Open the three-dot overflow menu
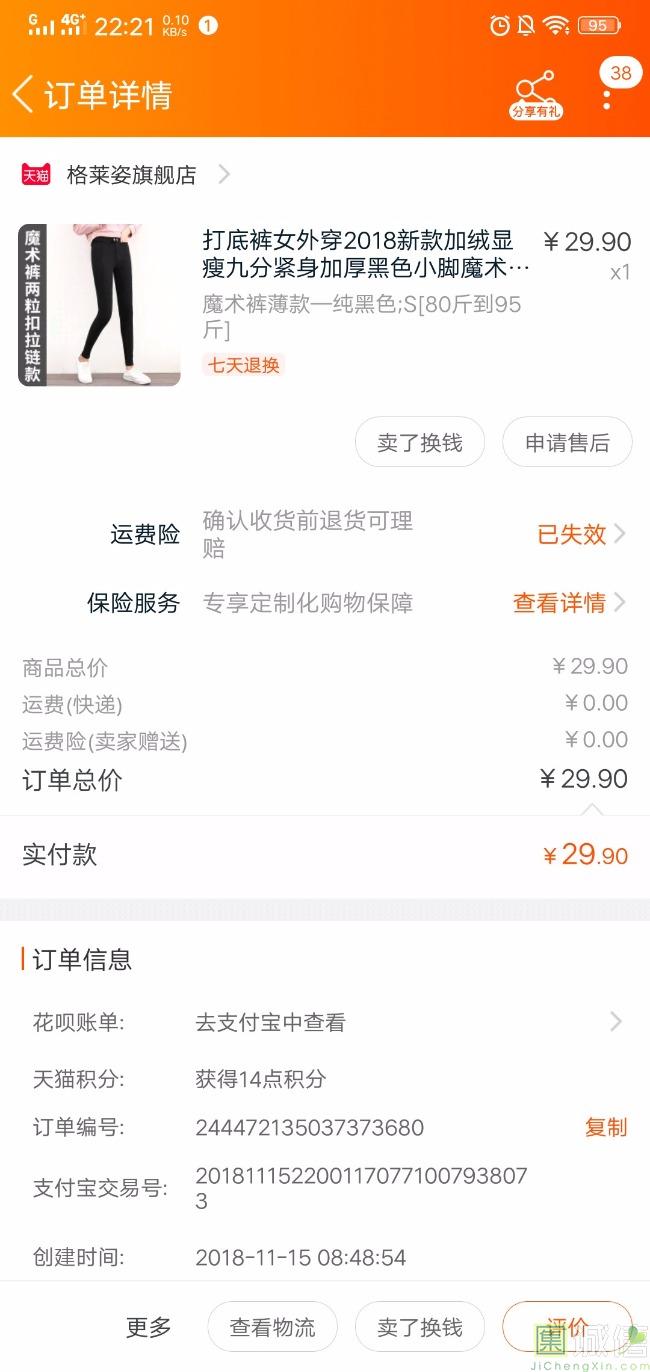The height and width of the screenshot is (1372, 650). (x=607, y=97)
